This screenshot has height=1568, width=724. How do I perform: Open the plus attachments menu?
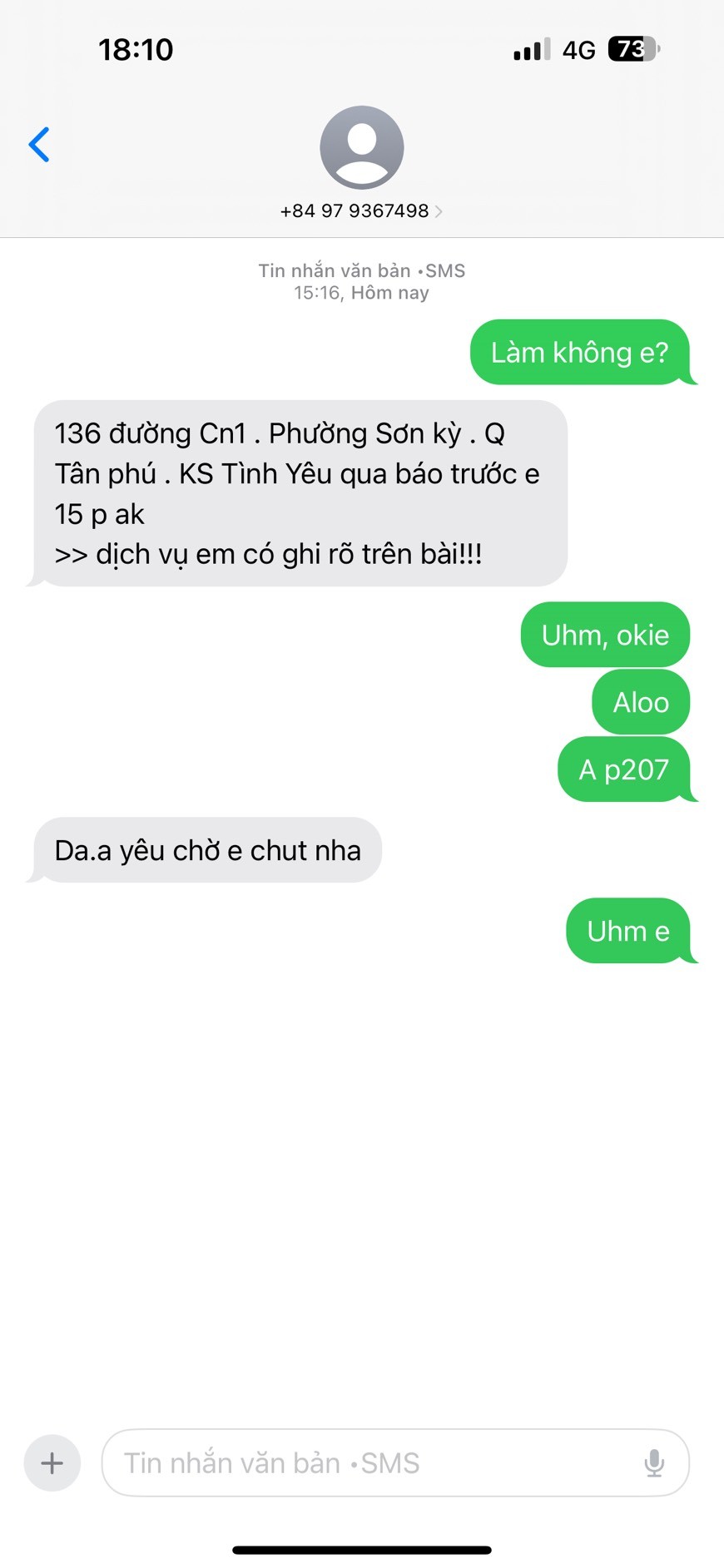coord(52,1463)
